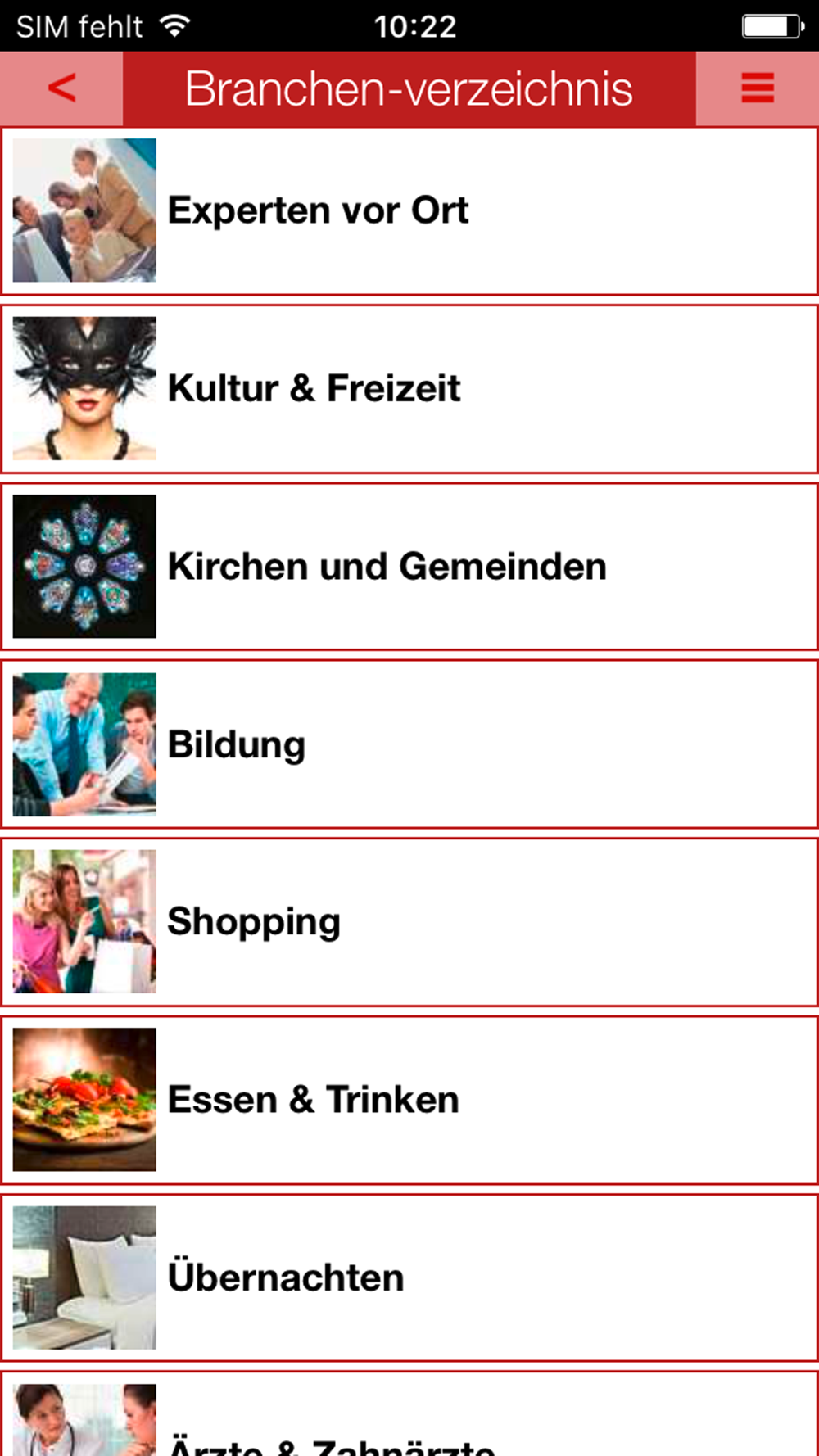The width and height of the screenshot is (819, 1456).
Task: Open Kirchen und Gemeinden
Action: tap(409, 567)
